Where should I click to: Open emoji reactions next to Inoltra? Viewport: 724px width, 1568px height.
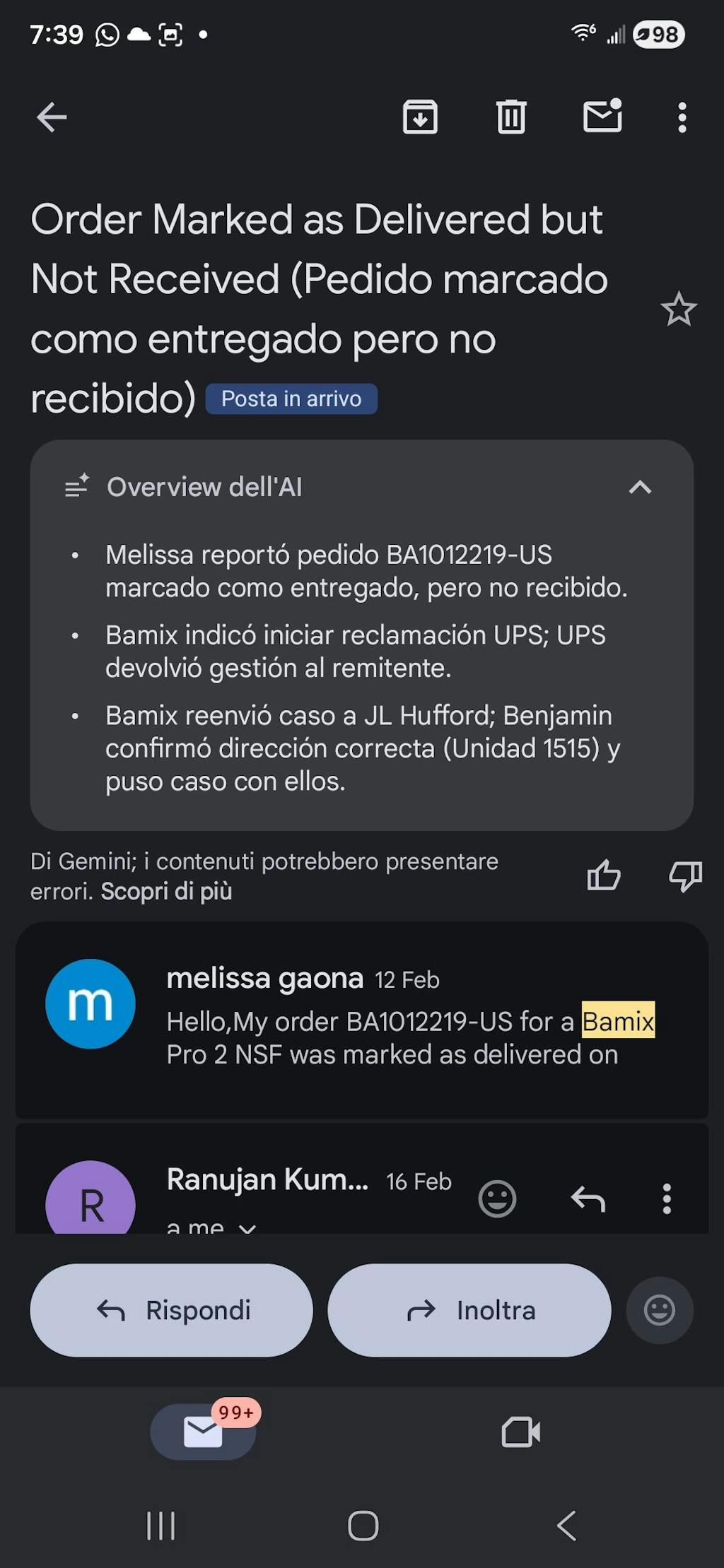tap(659, 1310)
